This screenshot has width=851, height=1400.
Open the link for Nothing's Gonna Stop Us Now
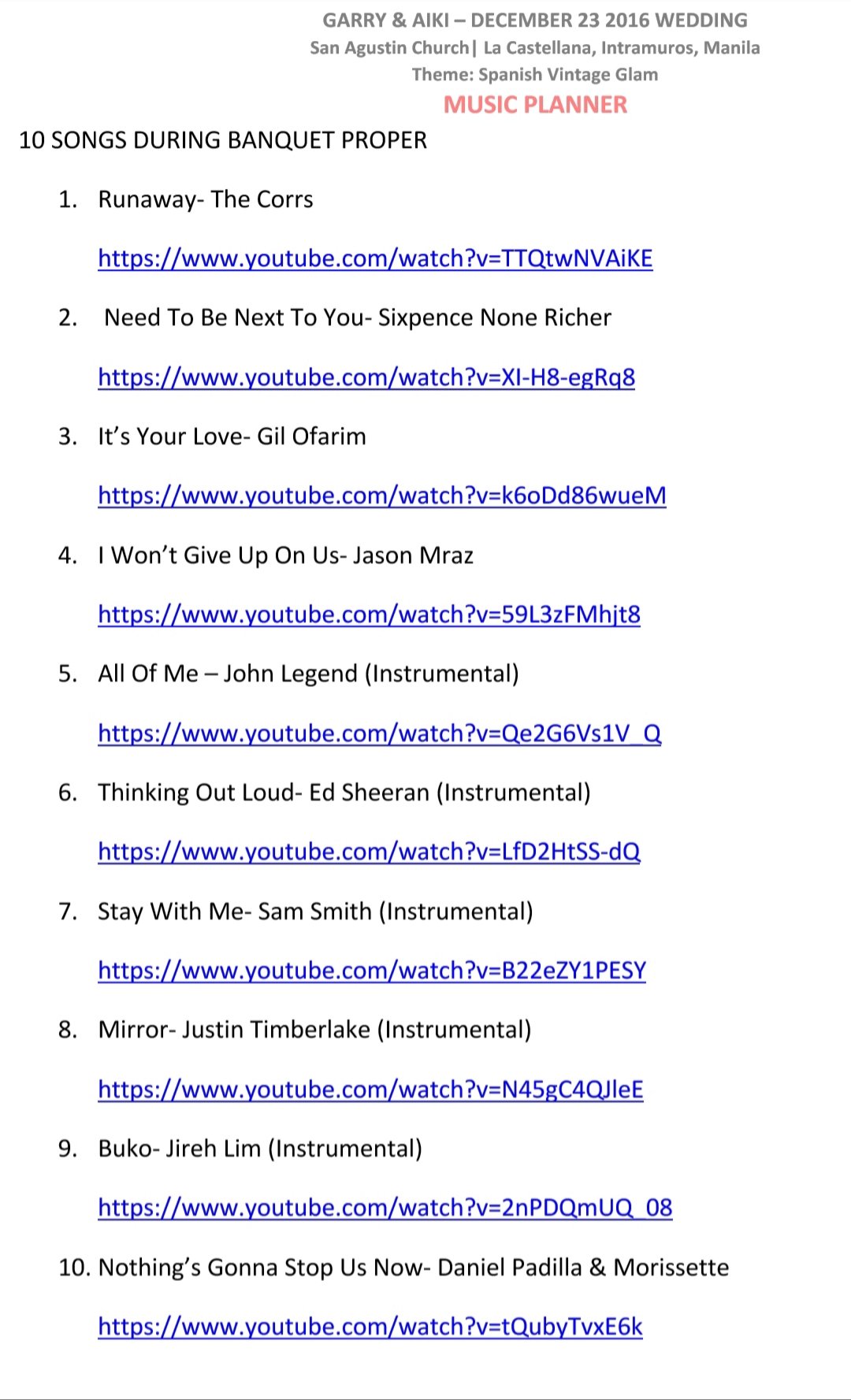pos(370,1327)
